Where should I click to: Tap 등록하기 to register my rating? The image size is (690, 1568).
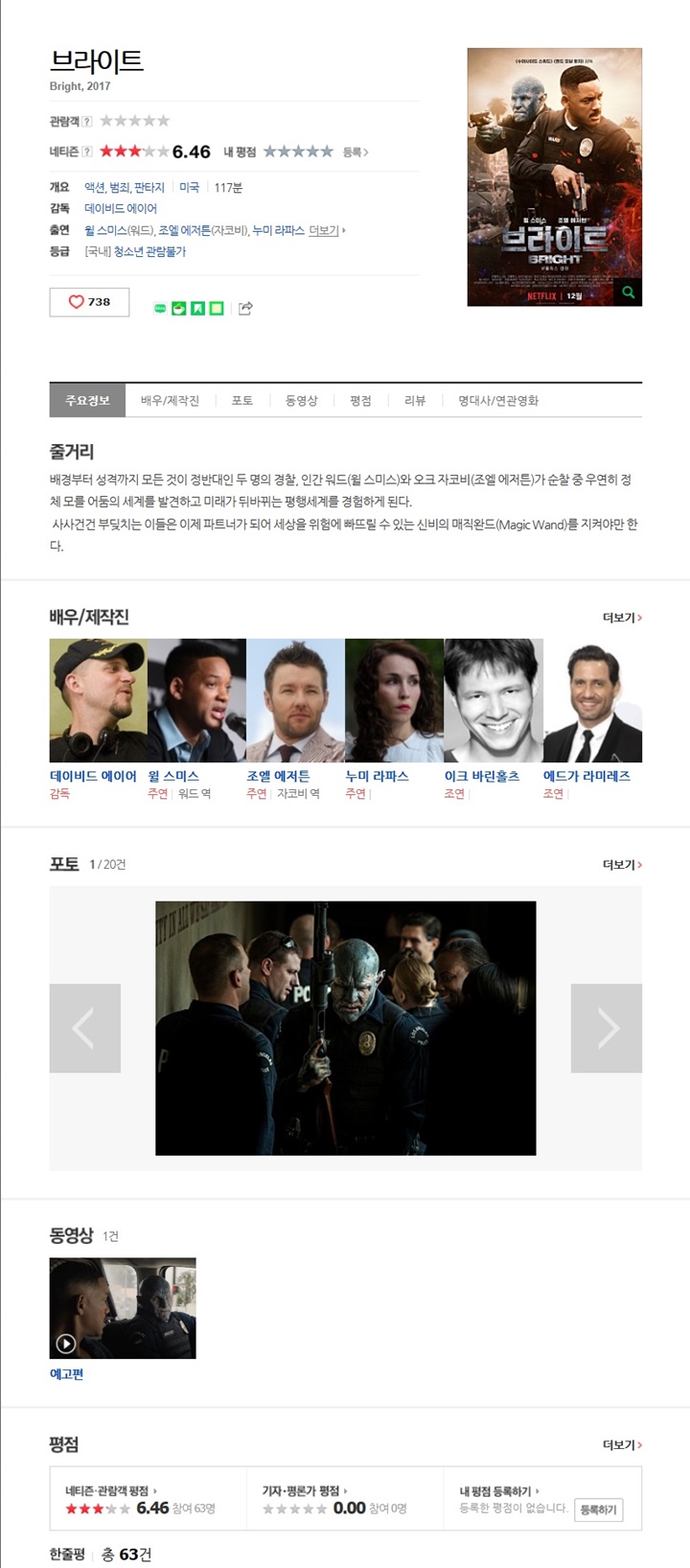pos(599,1509)
